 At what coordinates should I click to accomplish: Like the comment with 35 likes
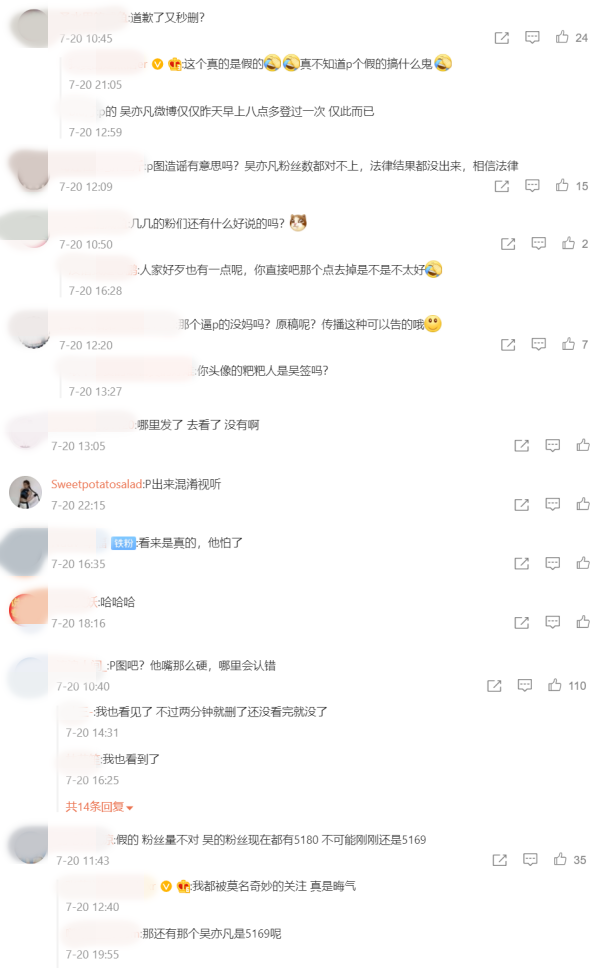(562, 859)
